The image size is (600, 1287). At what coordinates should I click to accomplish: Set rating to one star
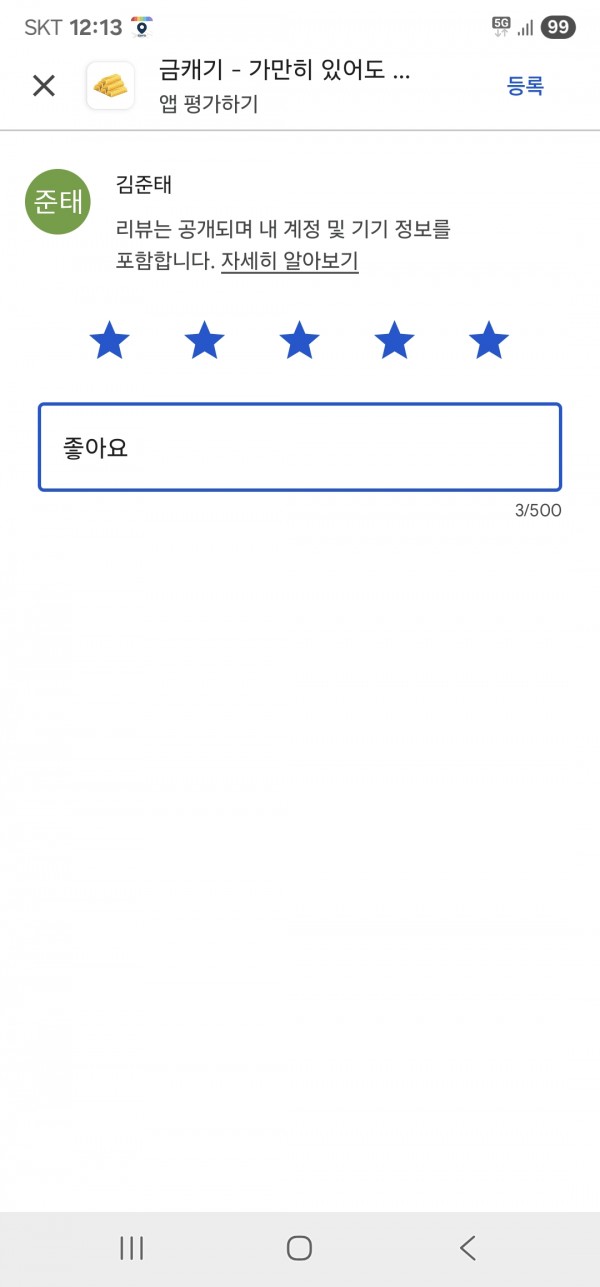109,341
